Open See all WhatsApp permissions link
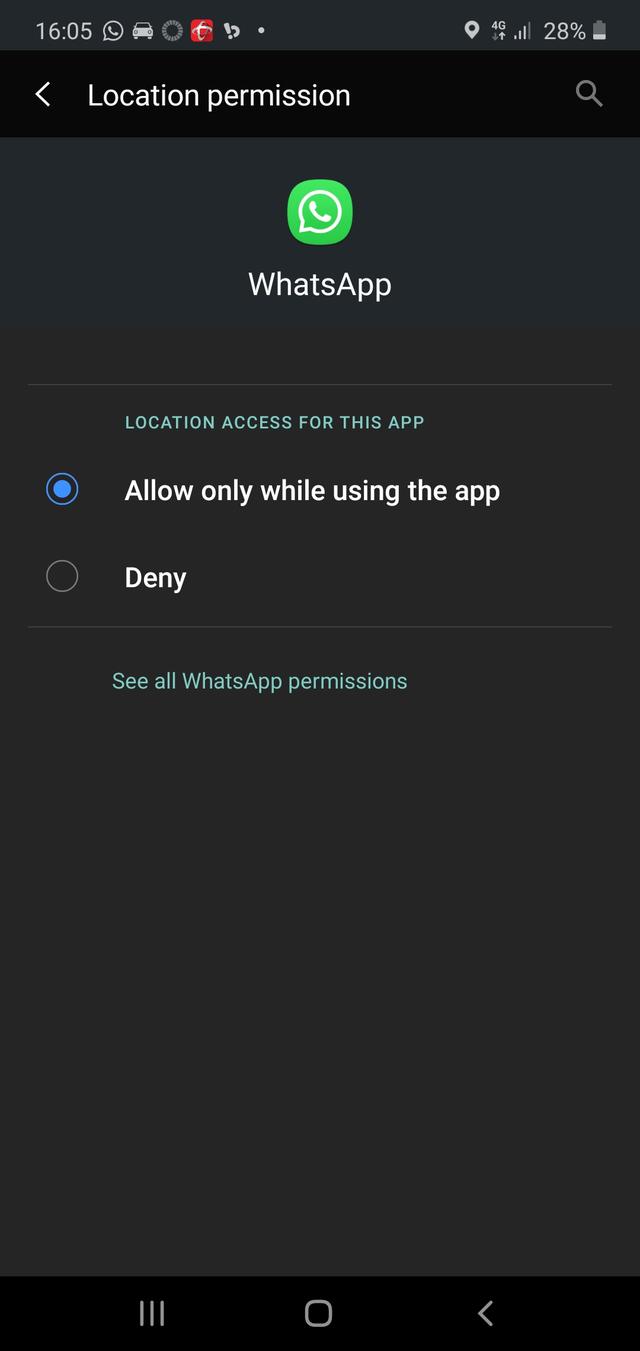 click(x=259, y=681)
